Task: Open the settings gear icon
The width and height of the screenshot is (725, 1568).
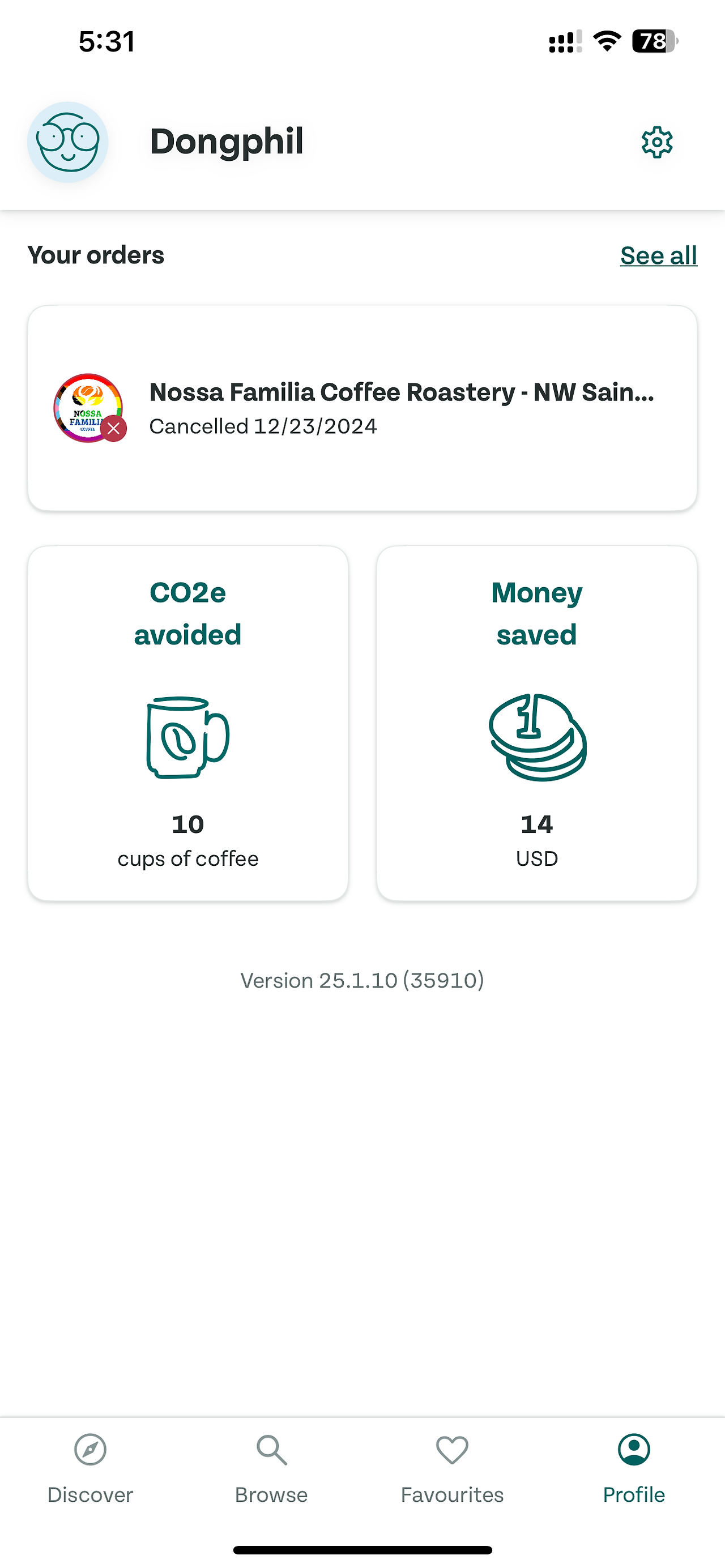Action: tap(656, 141)
